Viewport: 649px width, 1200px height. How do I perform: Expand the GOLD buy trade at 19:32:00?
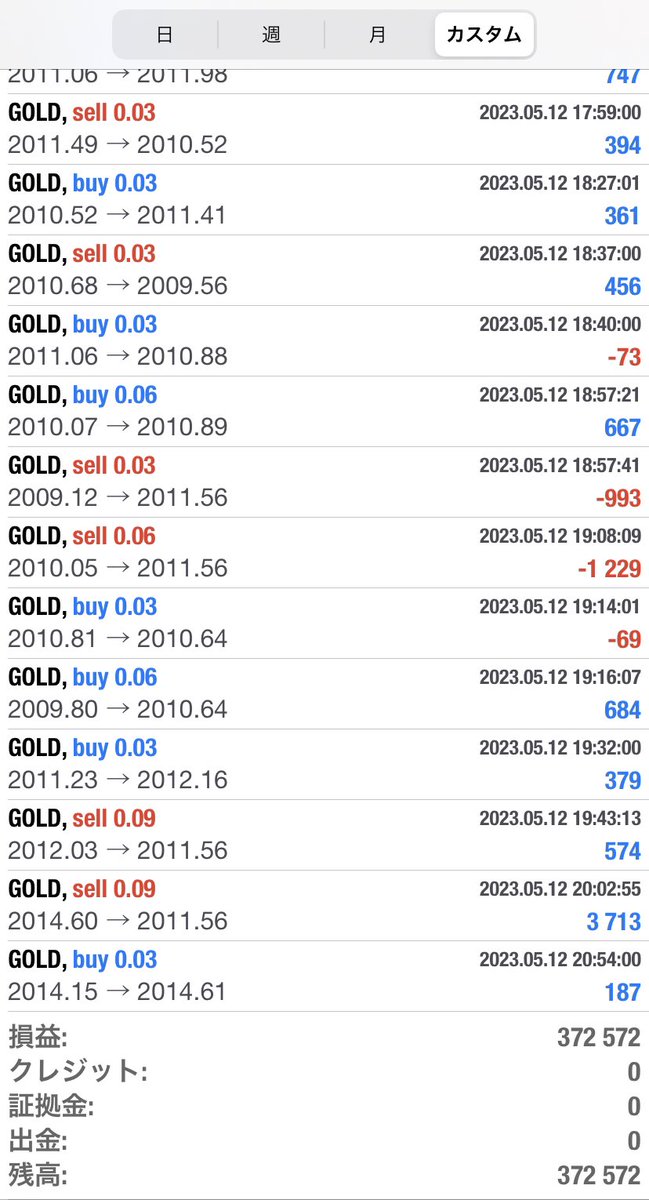[x=324, y=764]
